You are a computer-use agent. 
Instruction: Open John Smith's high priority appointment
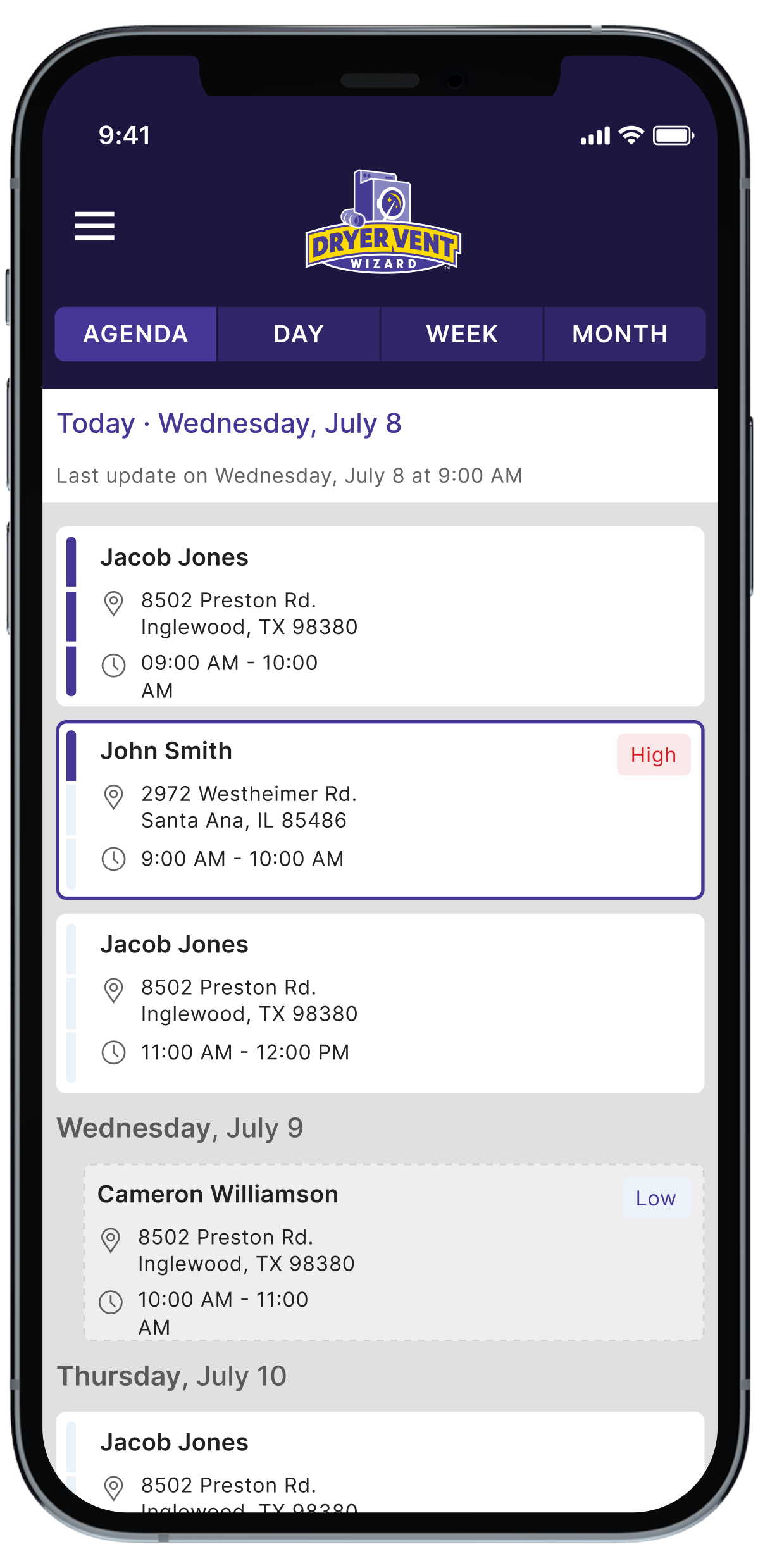[380, 809]
